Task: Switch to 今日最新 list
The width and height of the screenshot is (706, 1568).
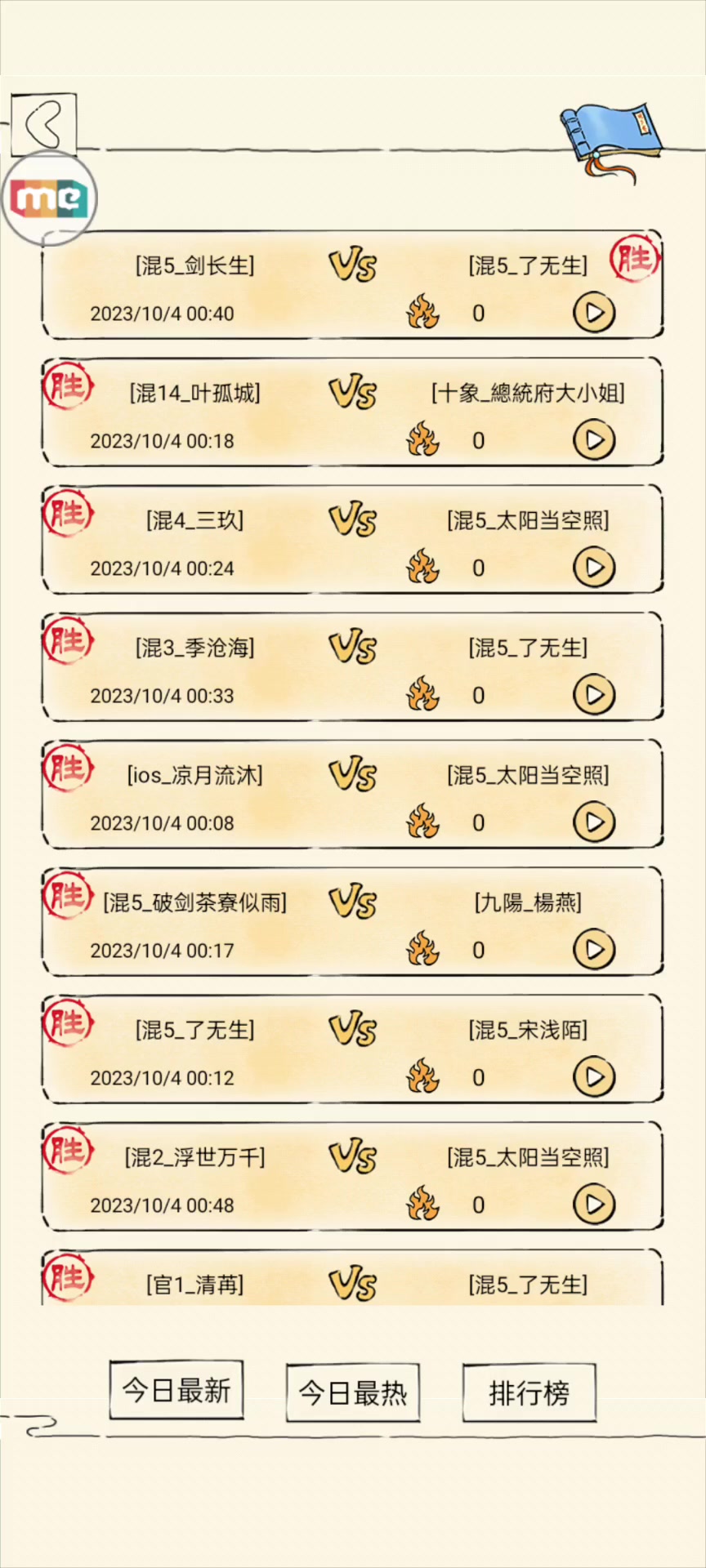Action: 176,1390
